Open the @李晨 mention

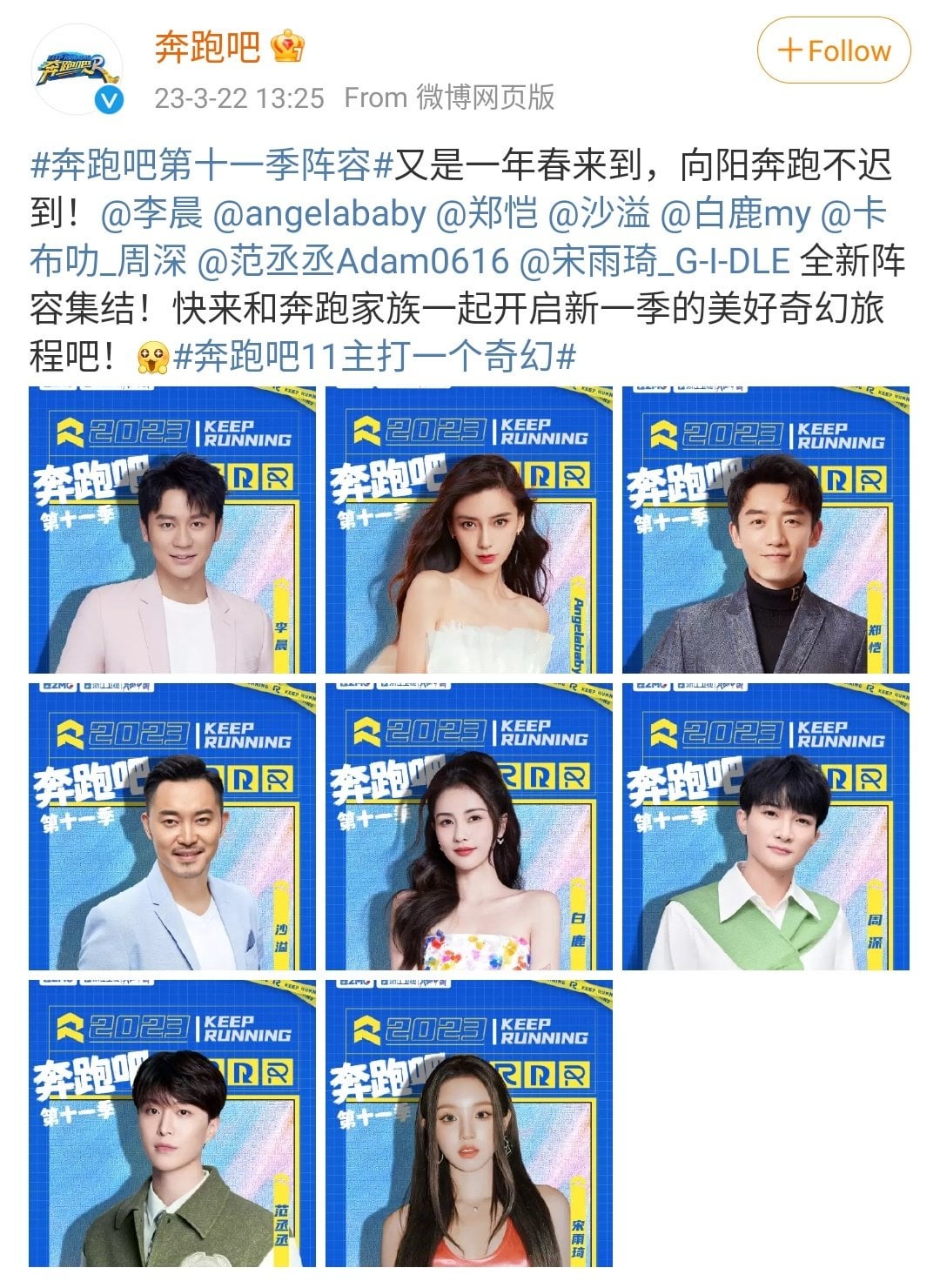[151, 213]
